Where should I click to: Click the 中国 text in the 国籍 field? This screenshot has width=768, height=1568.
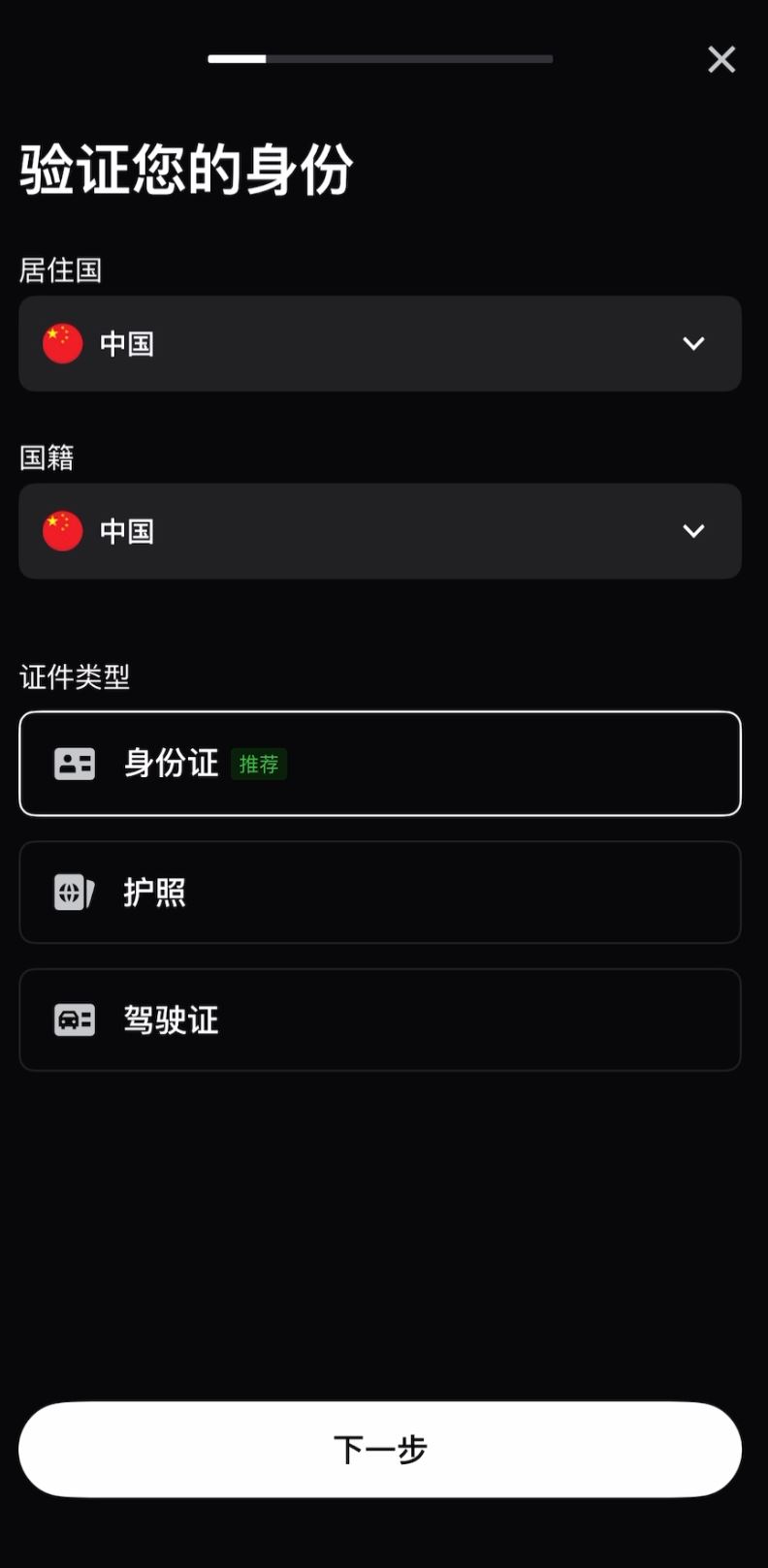(x=127, y=531)
